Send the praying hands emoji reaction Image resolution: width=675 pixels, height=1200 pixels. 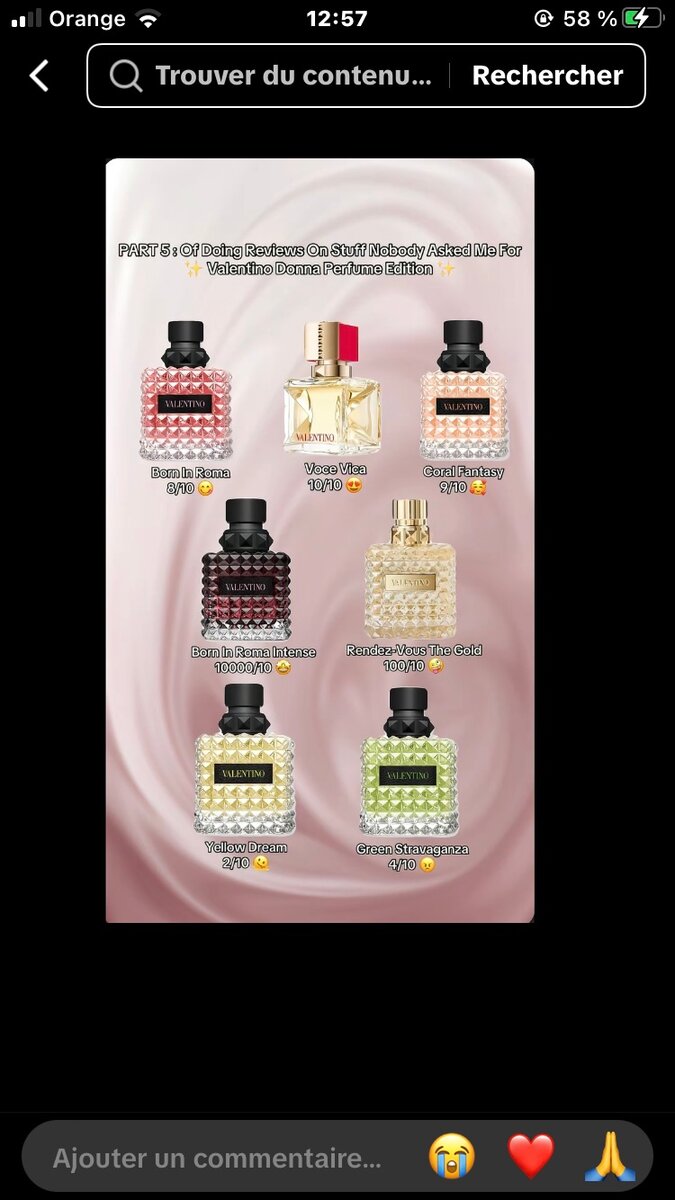click(609, 1158)
